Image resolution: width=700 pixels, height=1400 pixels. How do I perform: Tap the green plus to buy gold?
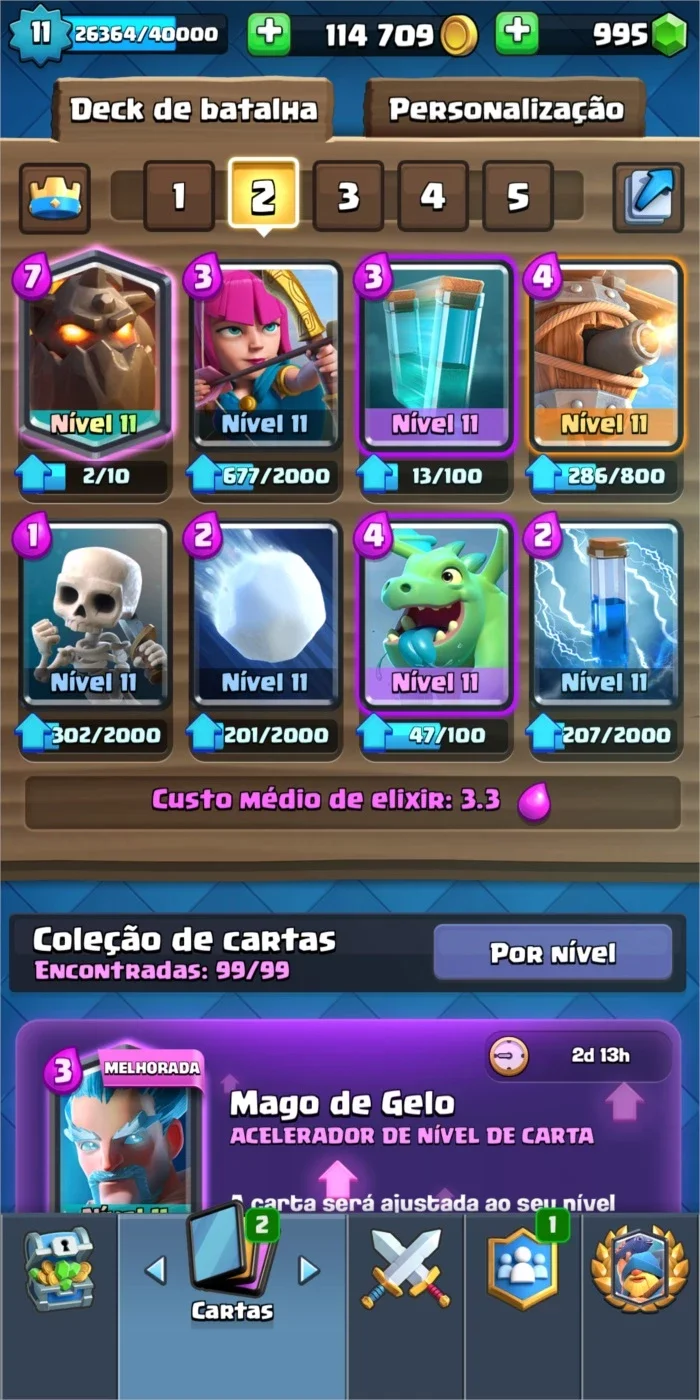pyautogui.click(x=269, y=34)
